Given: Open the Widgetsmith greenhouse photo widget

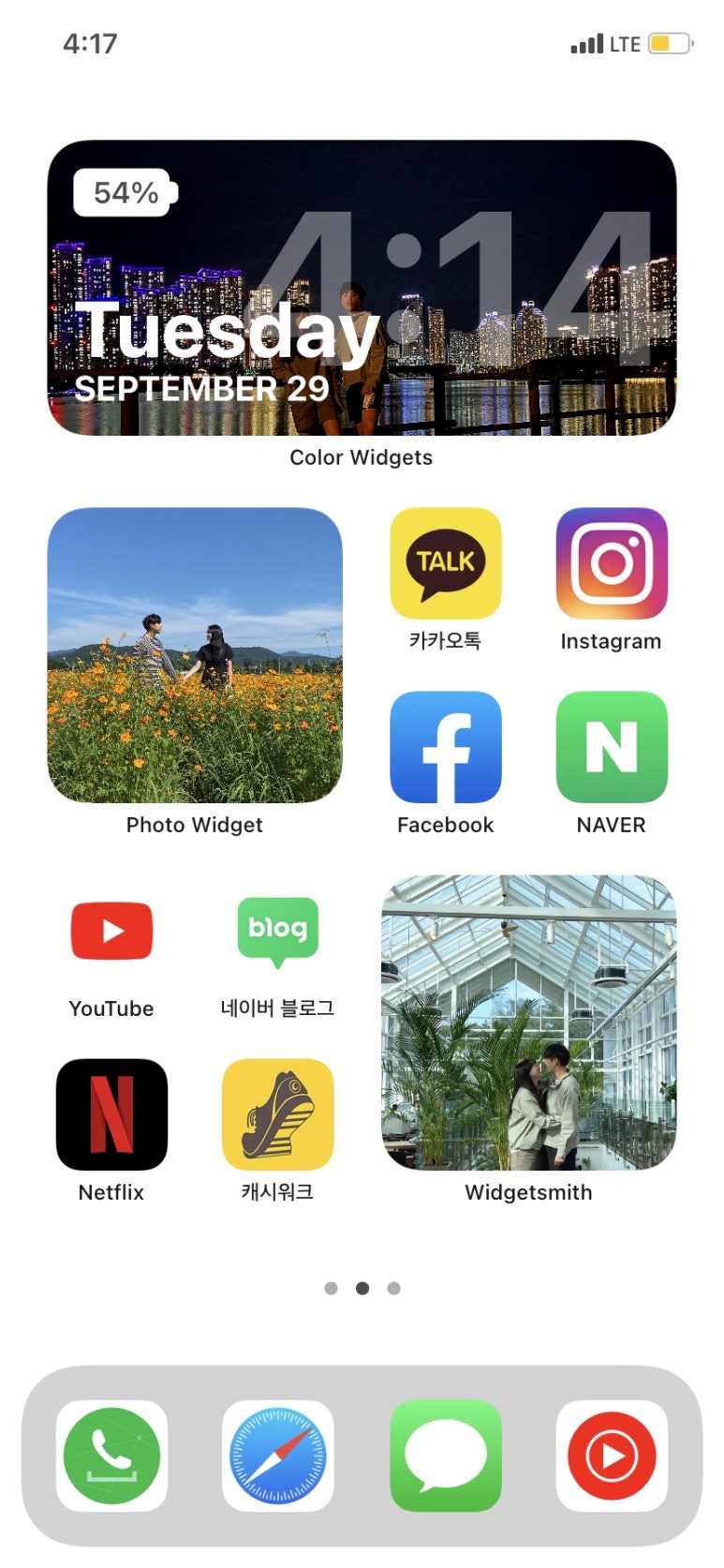Looking at the screenshot, I should [528, 1023].
